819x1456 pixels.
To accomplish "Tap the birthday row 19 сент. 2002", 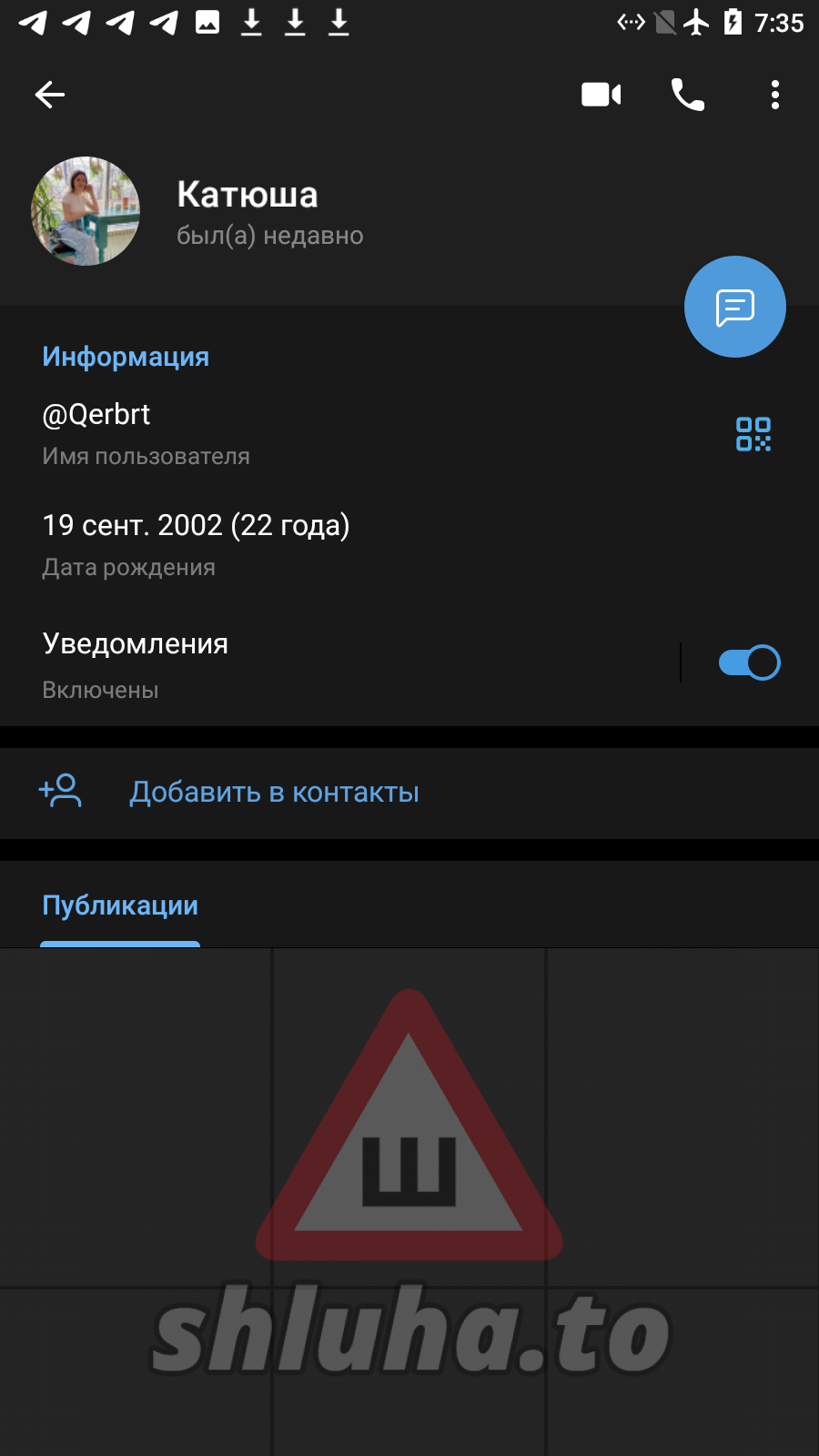I will coord(273,543).
